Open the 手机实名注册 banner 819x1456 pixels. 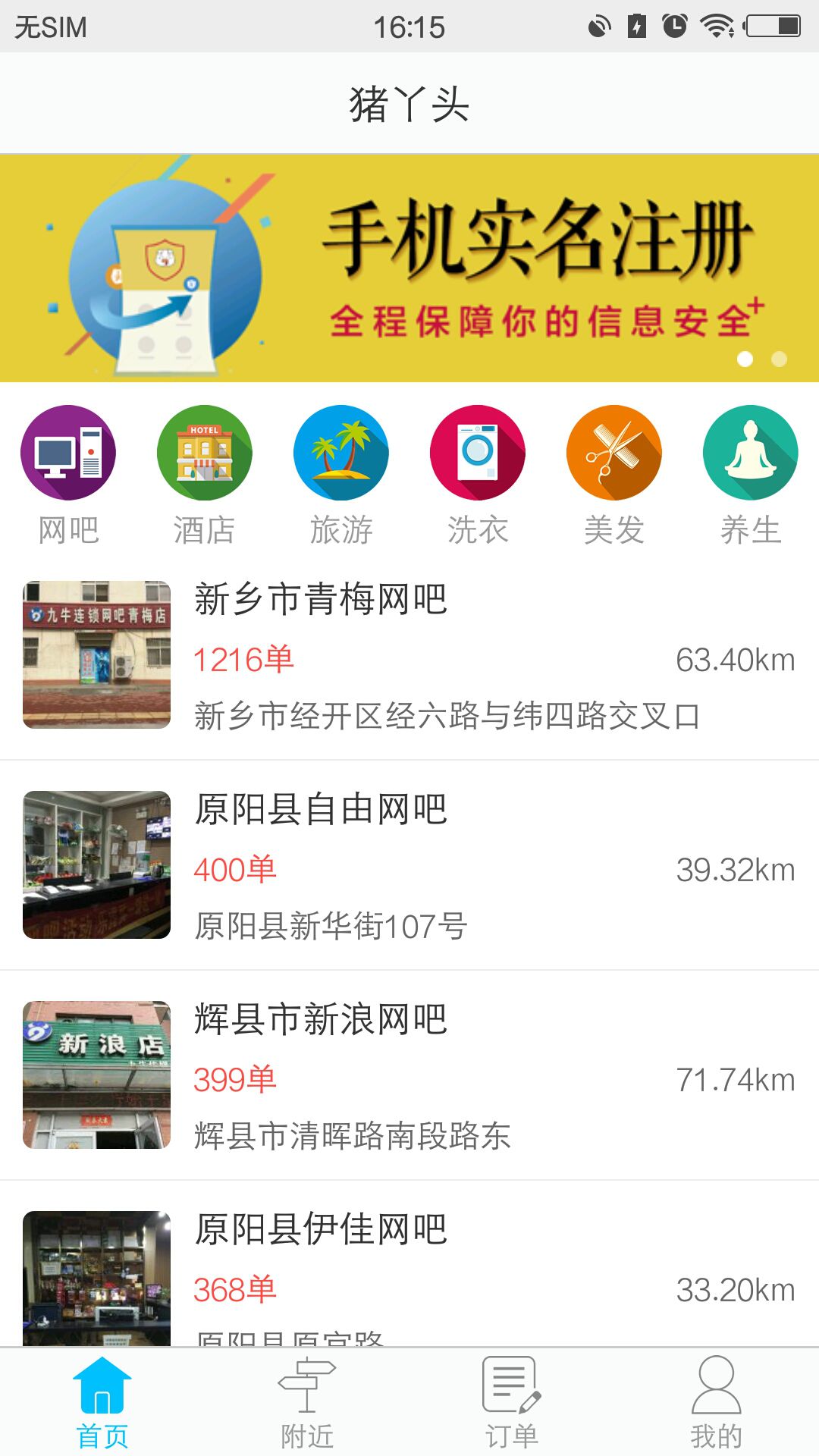[409, 268]
